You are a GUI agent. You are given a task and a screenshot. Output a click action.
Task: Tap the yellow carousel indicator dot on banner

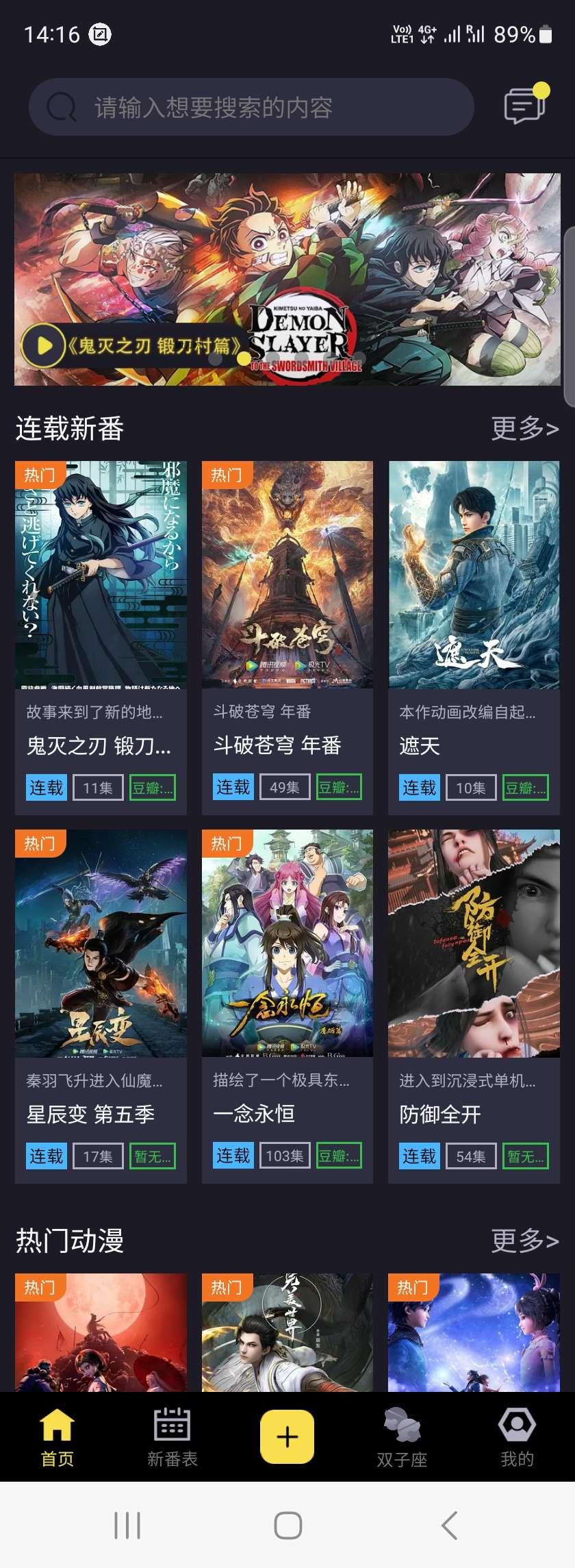pyautogui.click(x=243, y=357)
